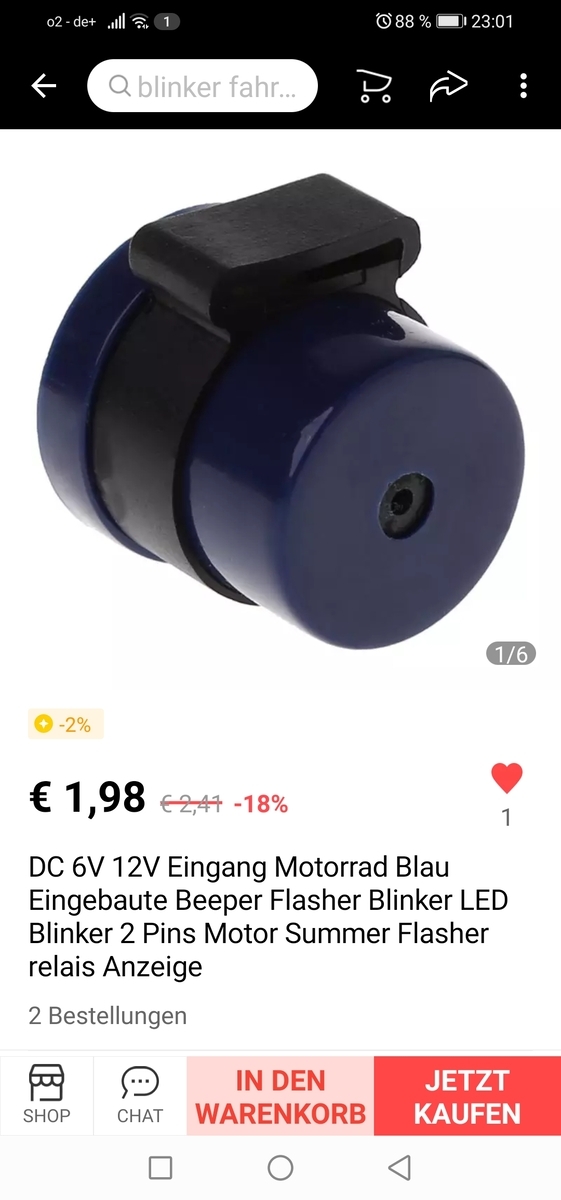Viewport: 561px width, 1200px height.
Task: Open the search box showing "blinker fahr..."
Action: click(202, 86)
